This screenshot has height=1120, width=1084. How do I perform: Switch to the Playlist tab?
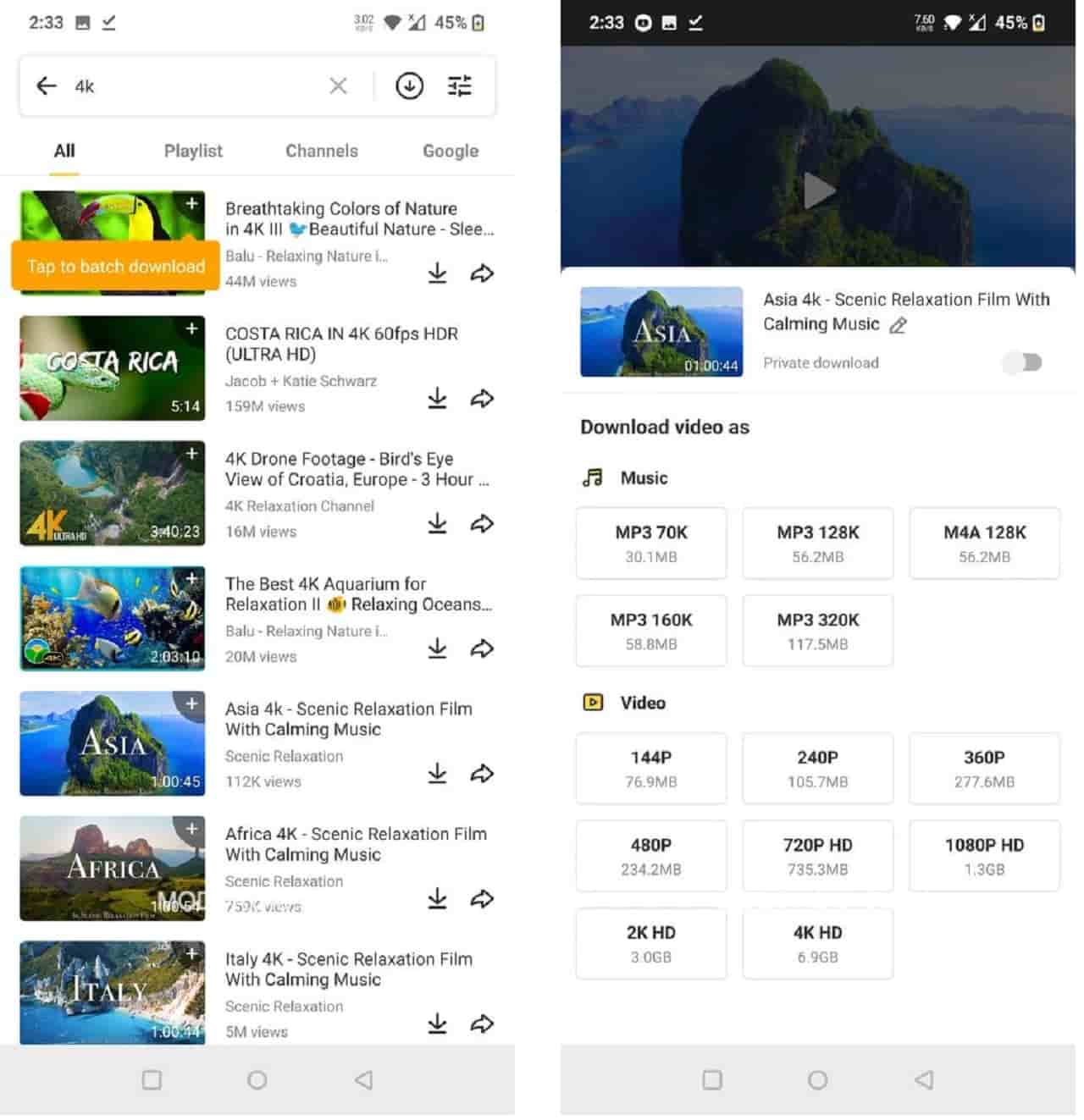[193, 151]
